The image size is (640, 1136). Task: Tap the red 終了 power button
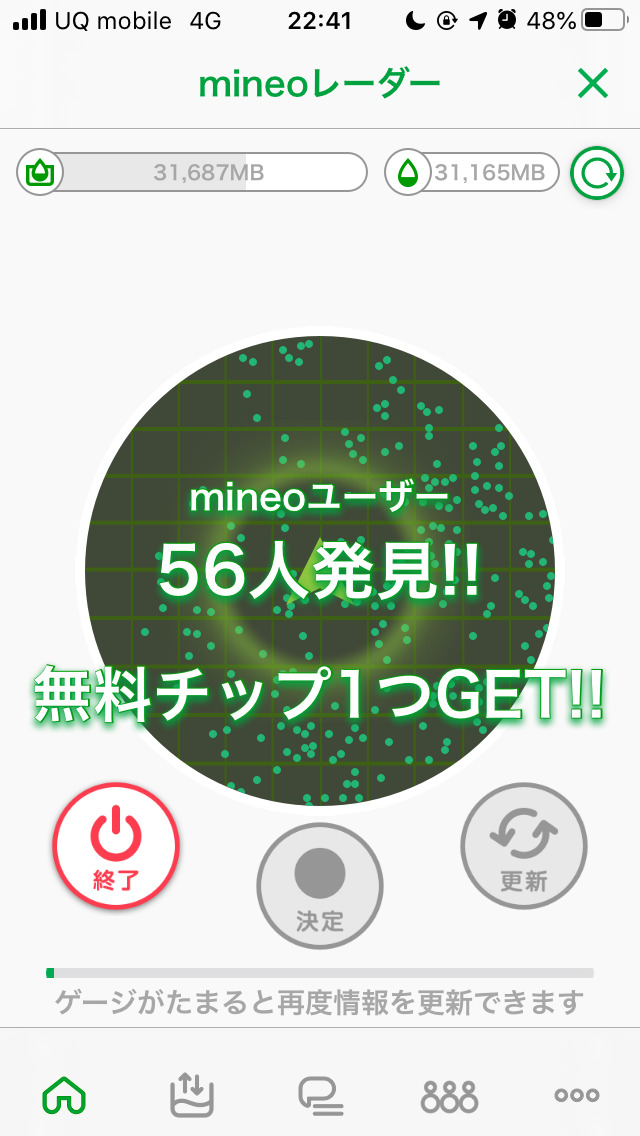pos(116,845)
